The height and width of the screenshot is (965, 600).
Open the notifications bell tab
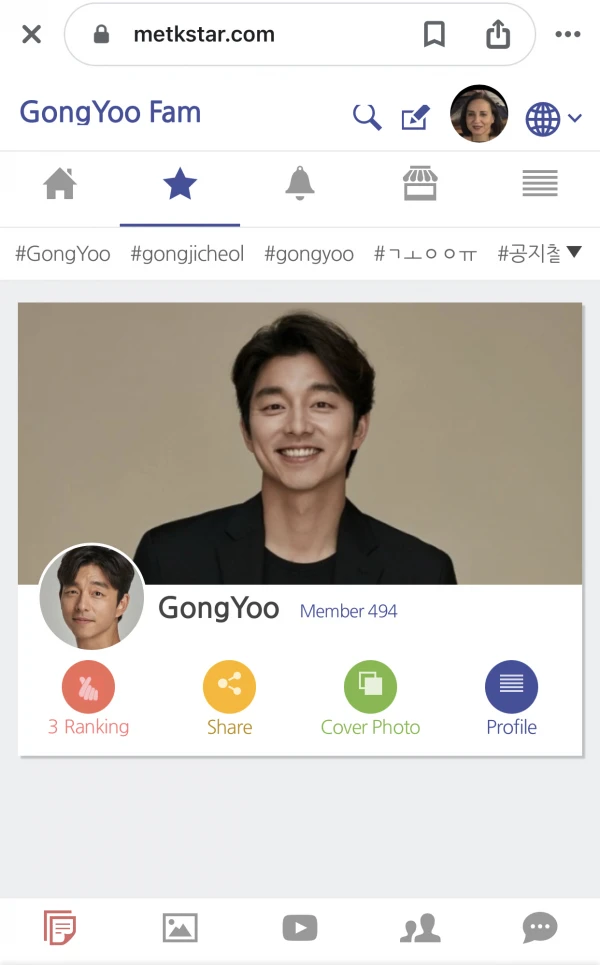point(299,184)
